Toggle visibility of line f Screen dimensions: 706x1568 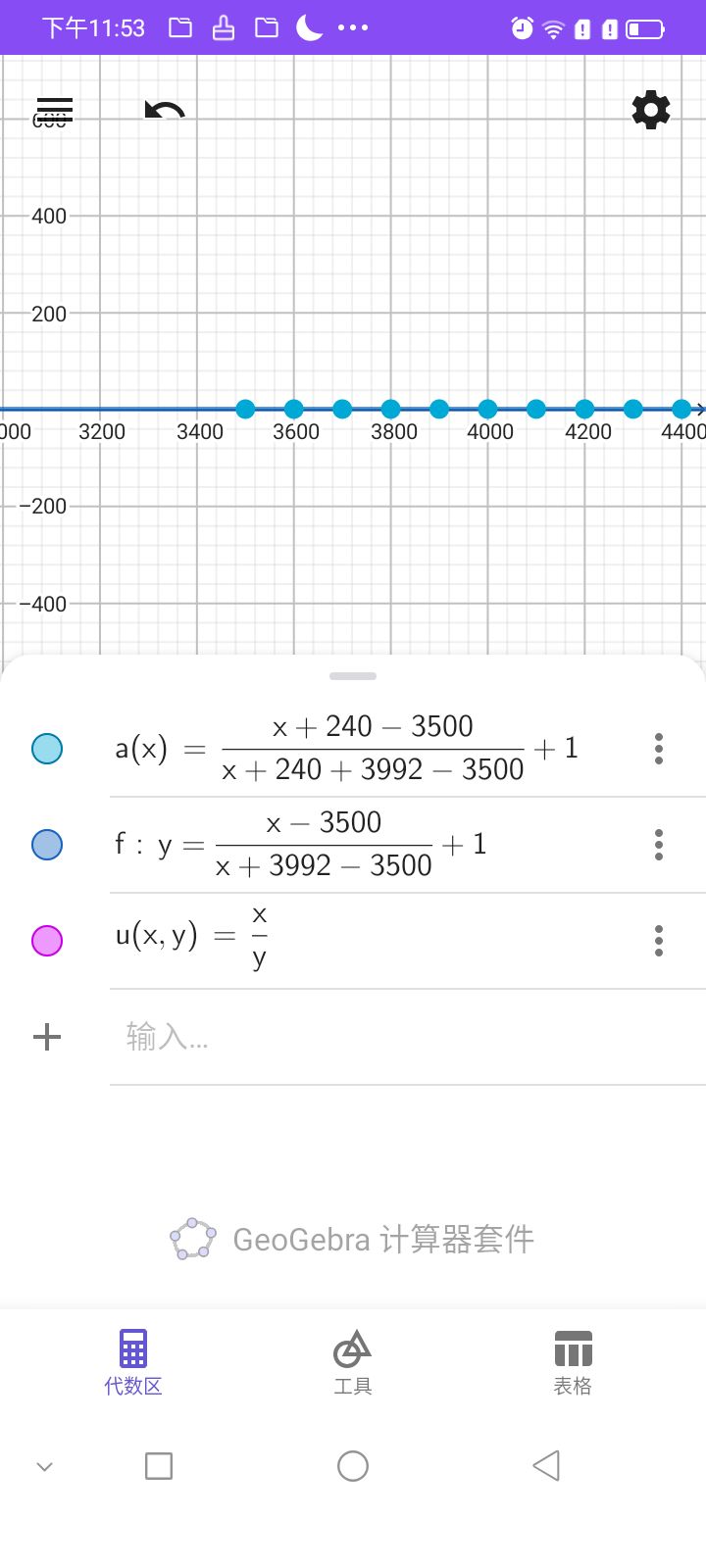(x=47, y=845)
